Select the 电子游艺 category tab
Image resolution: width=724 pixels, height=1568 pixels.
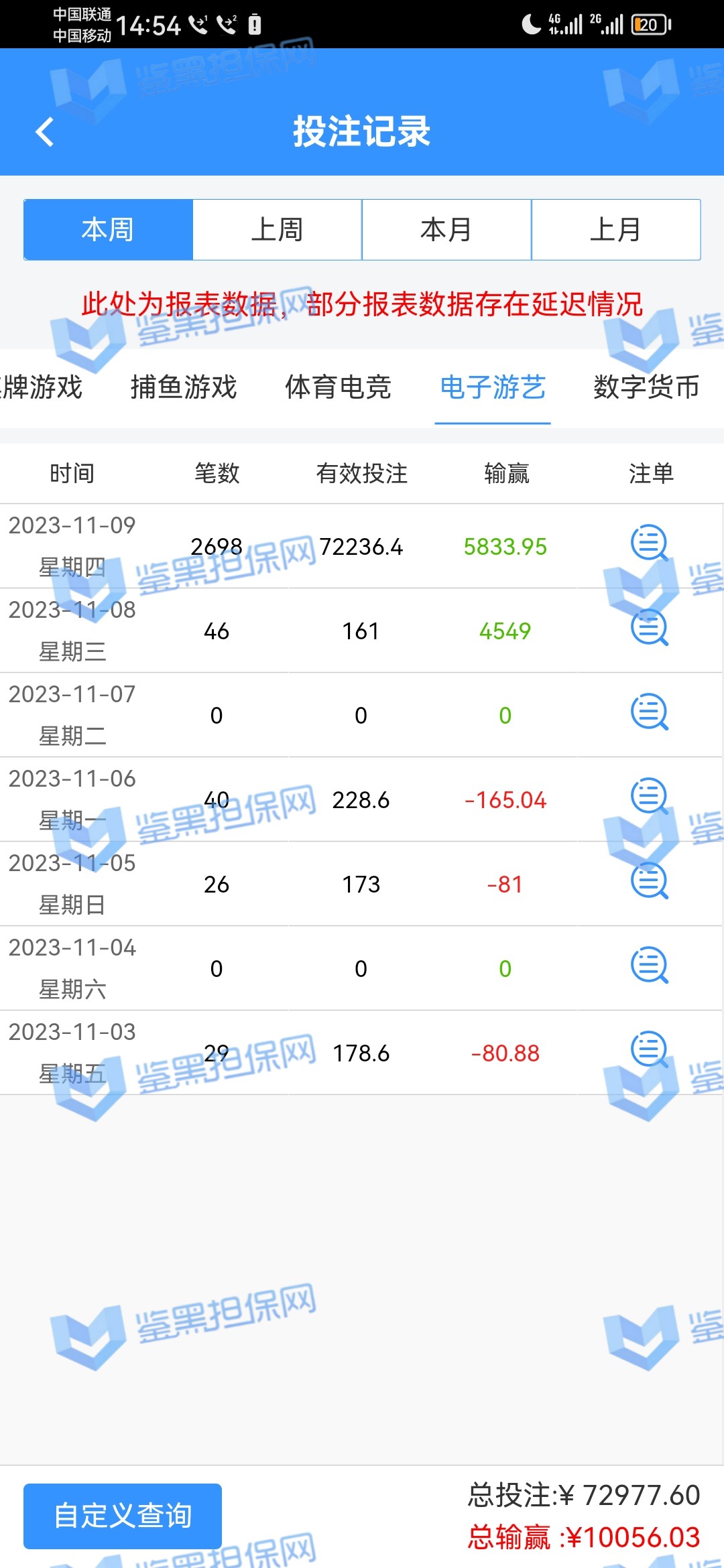coord(493,387)
